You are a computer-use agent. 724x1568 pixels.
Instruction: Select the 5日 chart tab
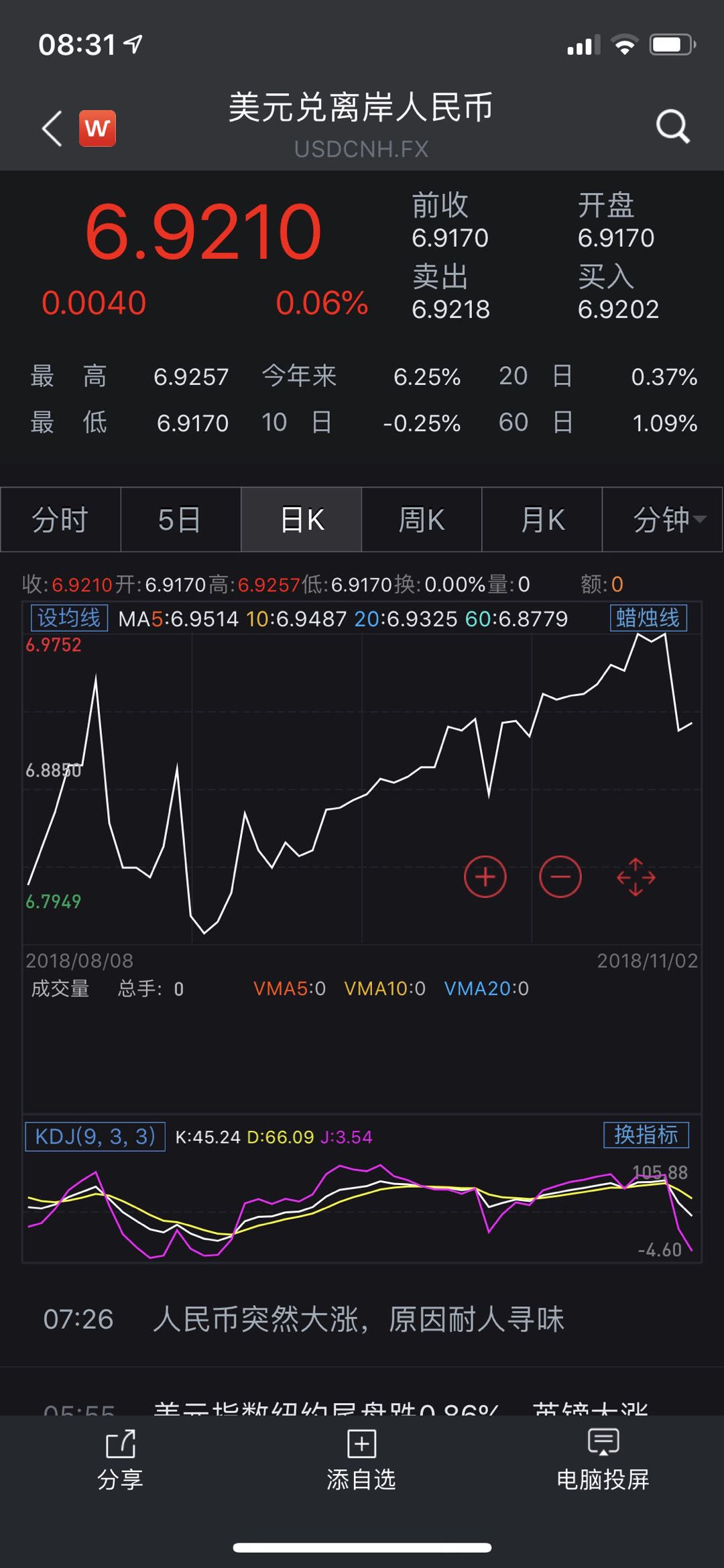(180, 520)
